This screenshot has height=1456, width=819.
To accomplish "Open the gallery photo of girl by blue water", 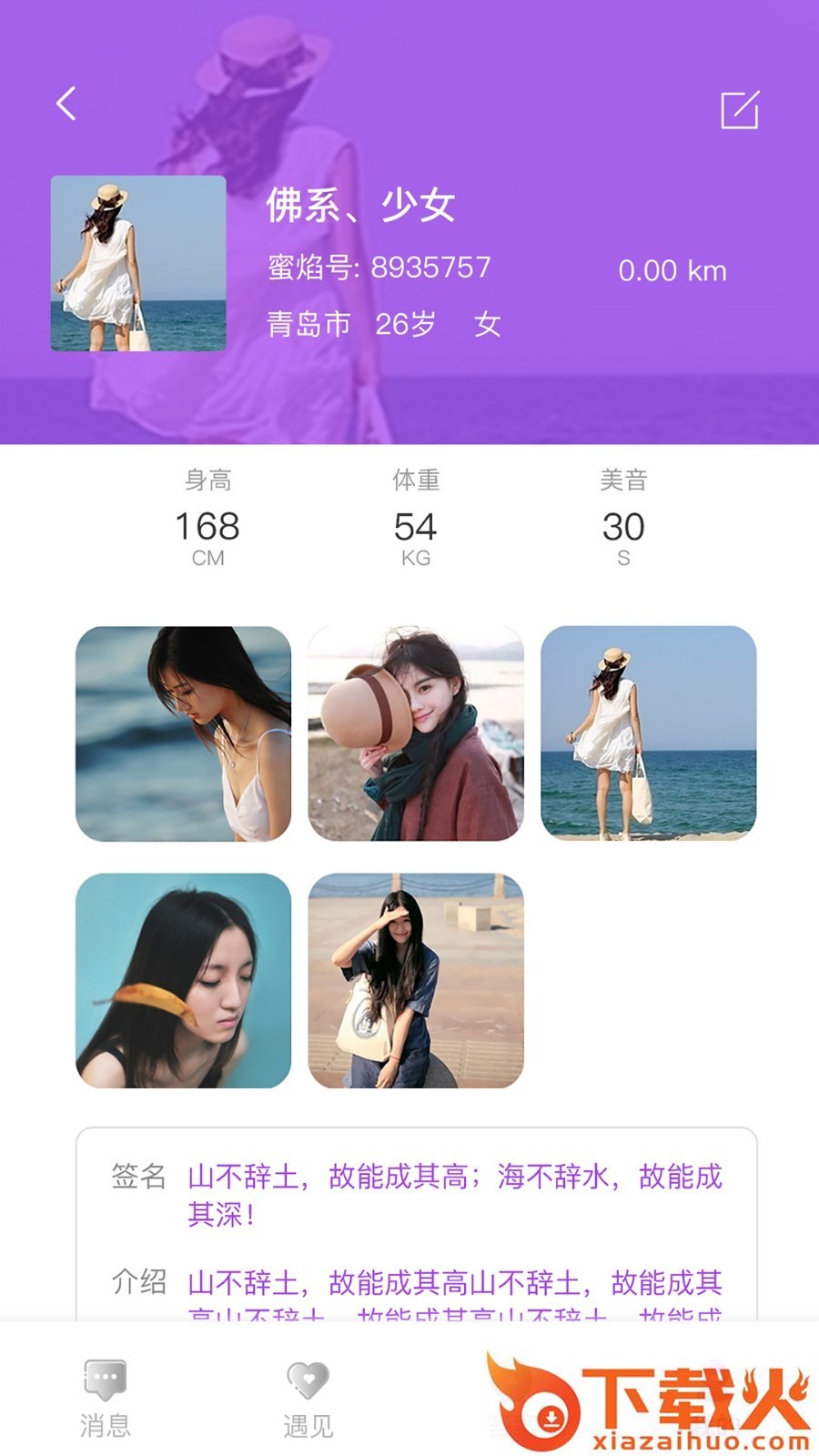I will point(183,733).
